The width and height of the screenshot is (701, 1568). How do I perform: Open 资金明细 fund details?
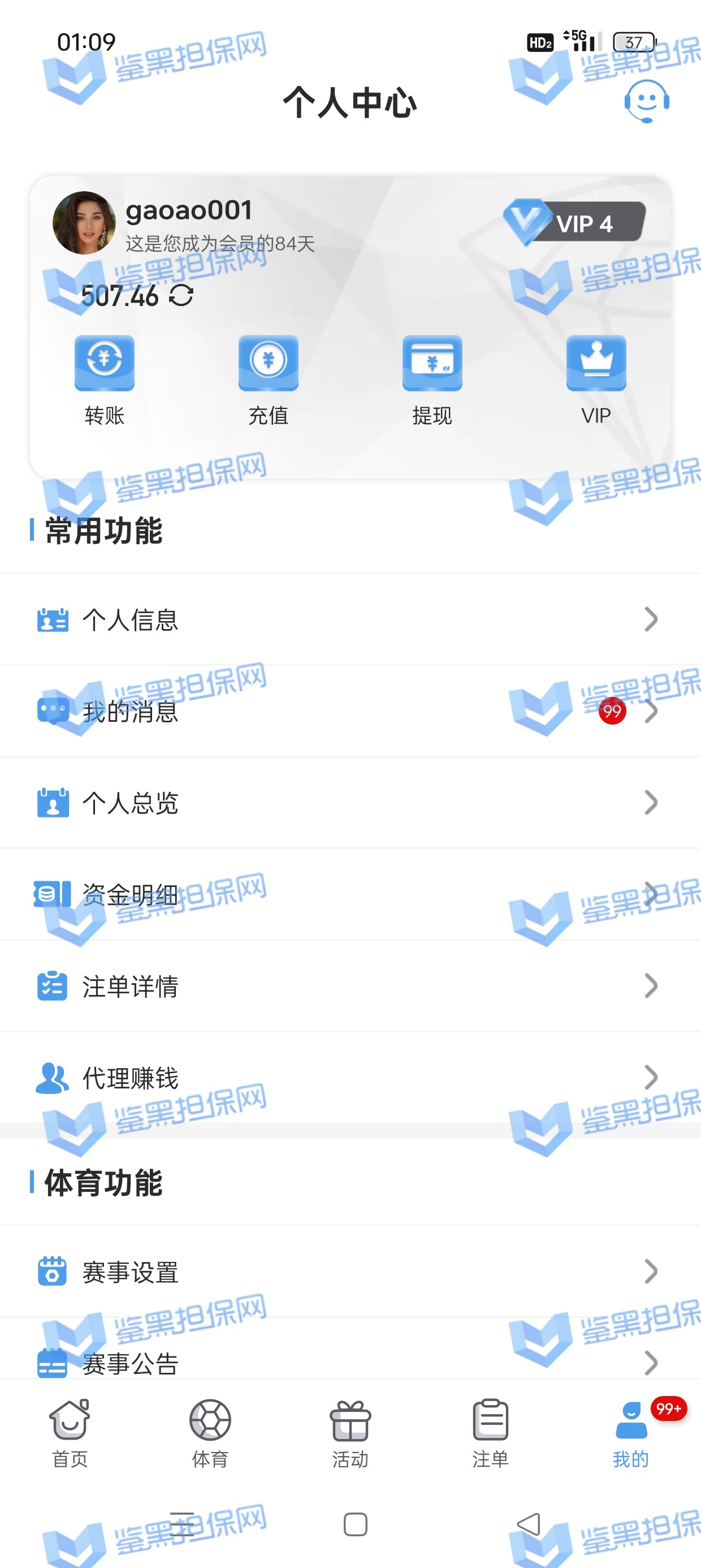(350, 894)
